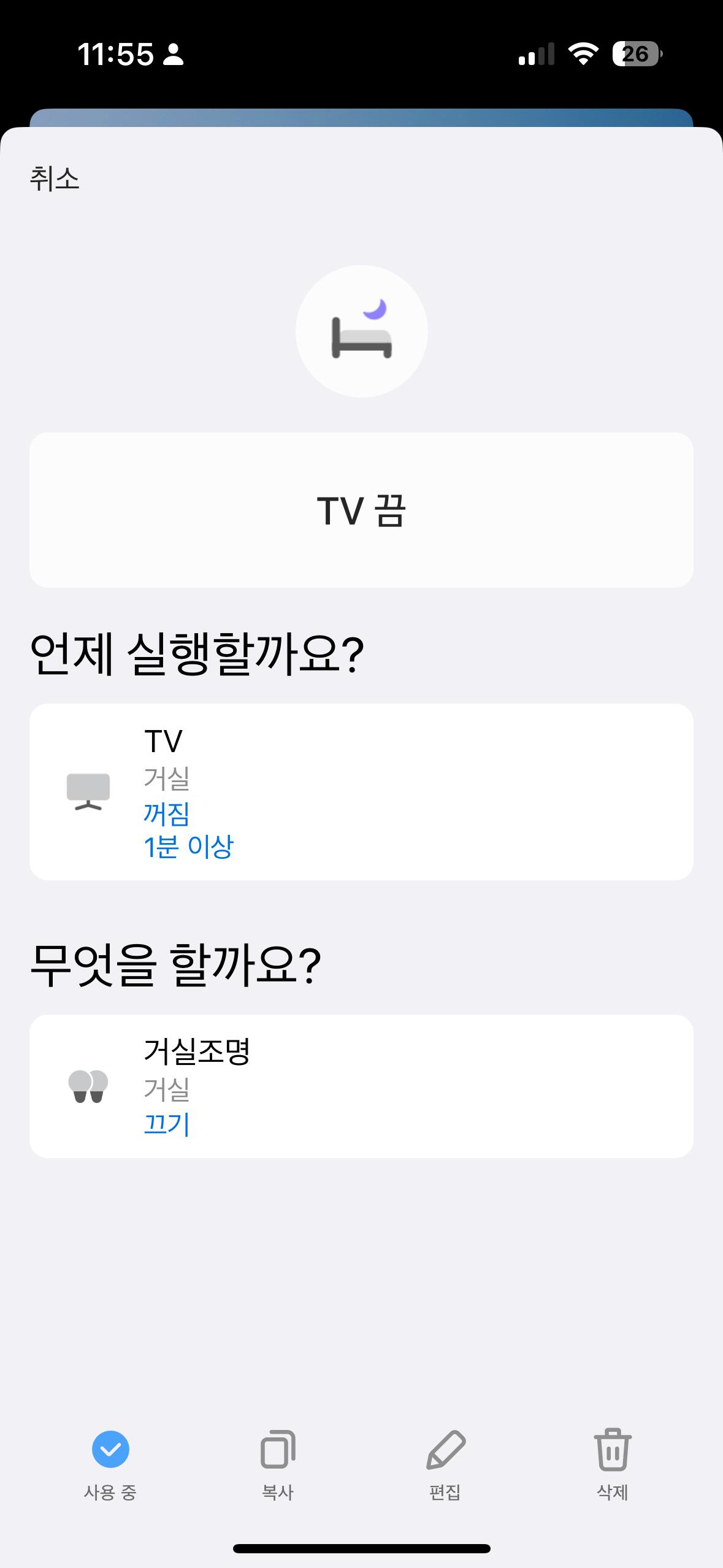Open the TV 꺼짐 condition card
The height and width of the screenshot is (1568, 723).
tap(361, 791)
